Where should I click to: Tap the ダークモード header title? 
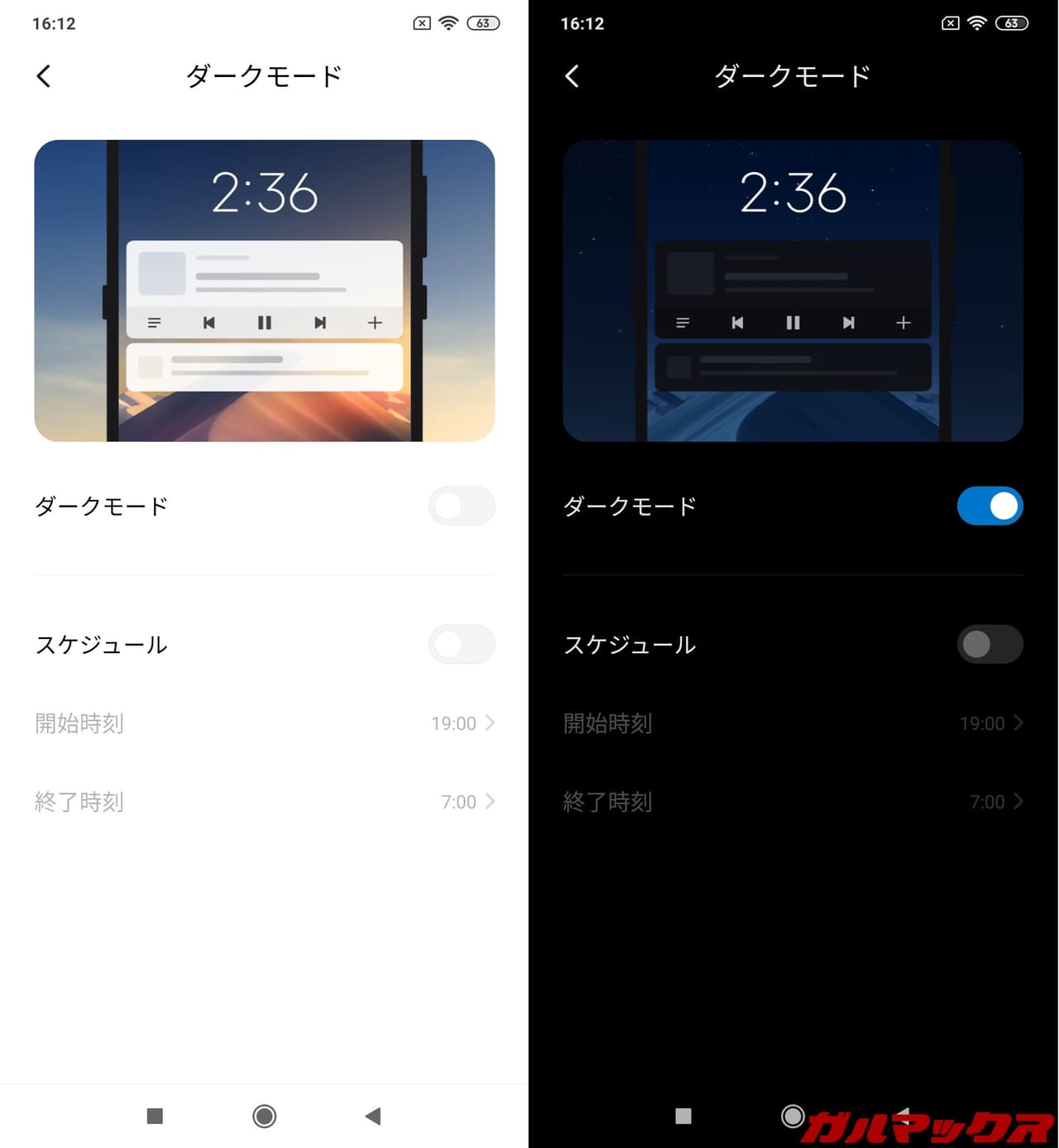point(264,75)
